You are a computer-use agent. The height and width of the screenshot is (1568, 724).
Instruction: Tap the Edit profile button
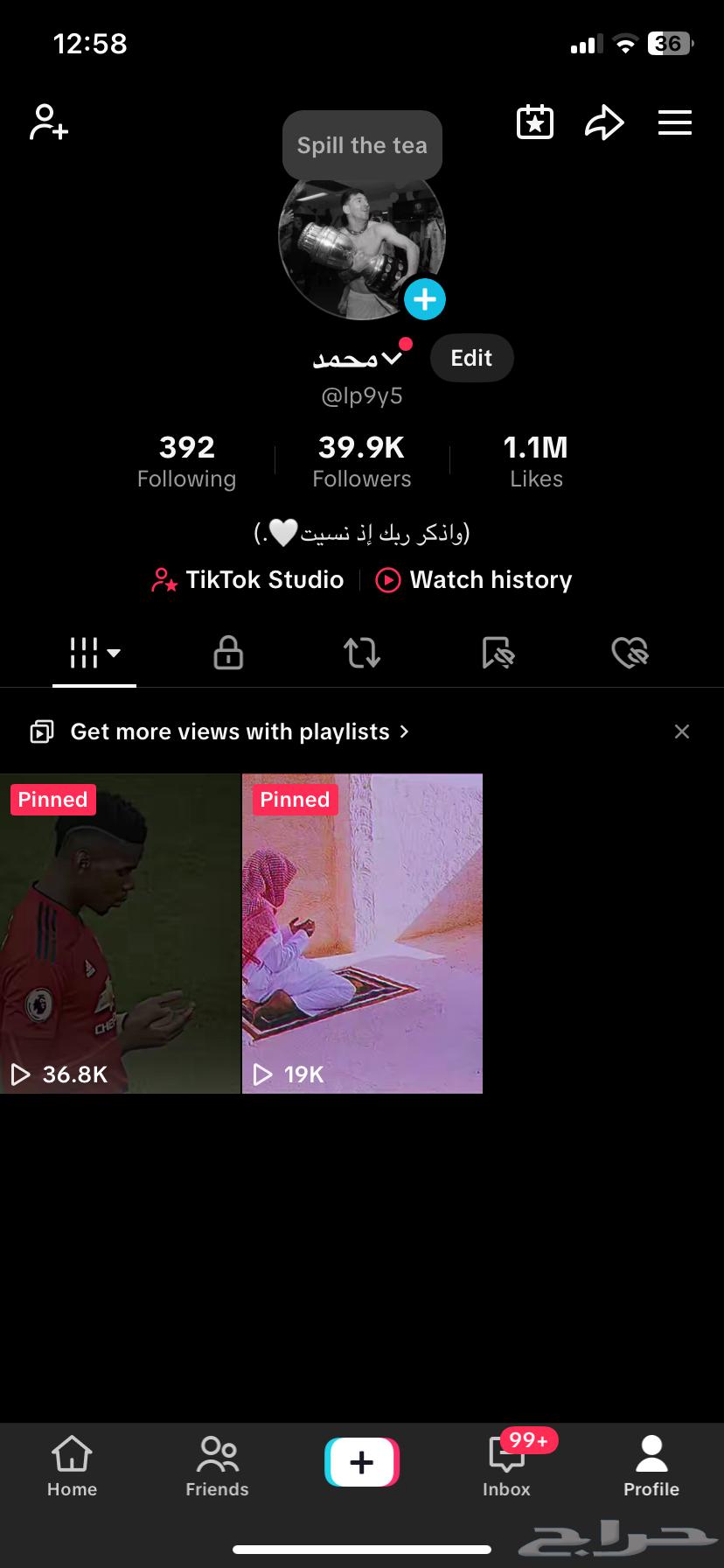(471, 358)
